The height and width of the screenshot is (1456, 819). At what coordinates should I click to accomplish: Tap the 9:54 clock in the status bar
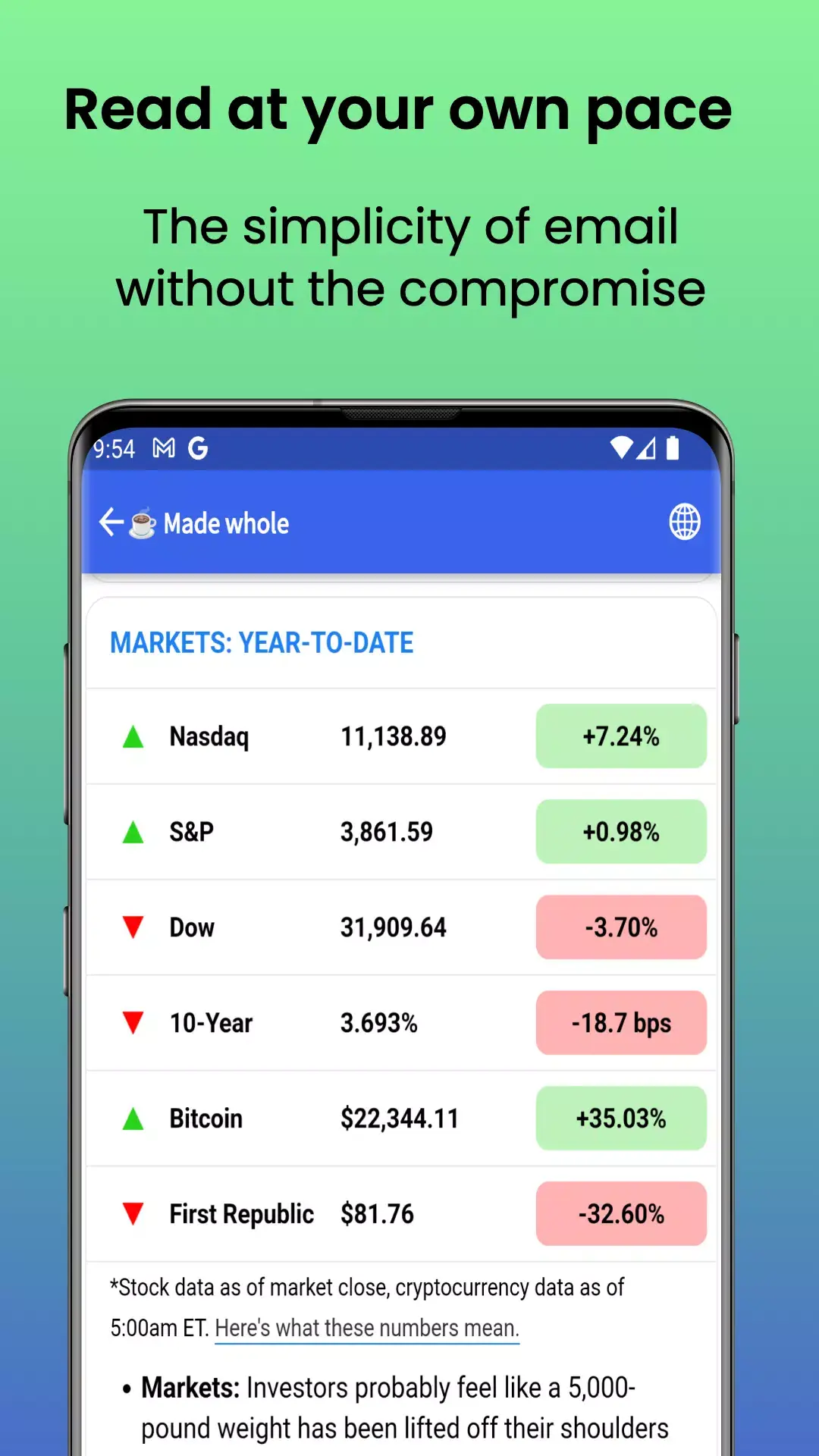[x=114, y=448]
